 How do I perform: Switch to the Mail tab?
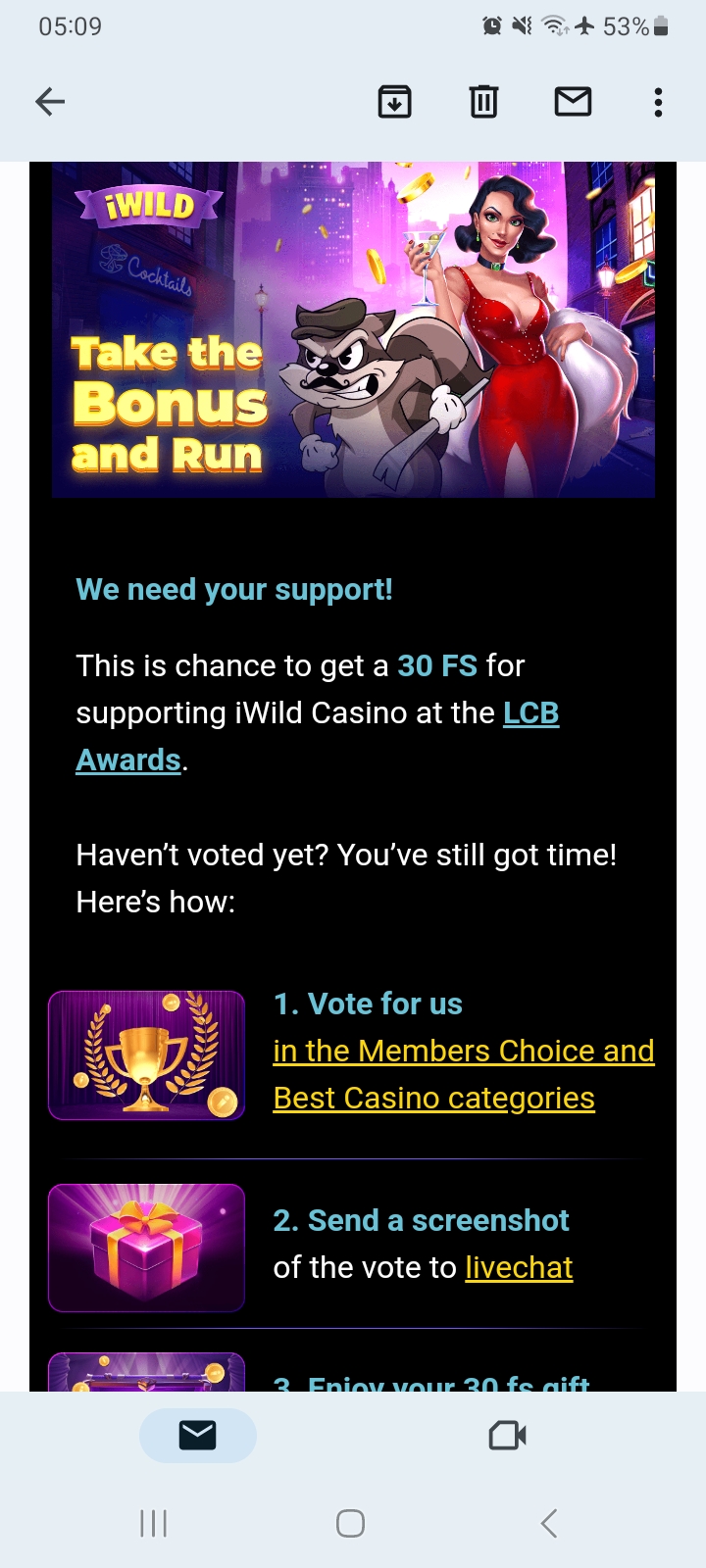(197, 1436)
